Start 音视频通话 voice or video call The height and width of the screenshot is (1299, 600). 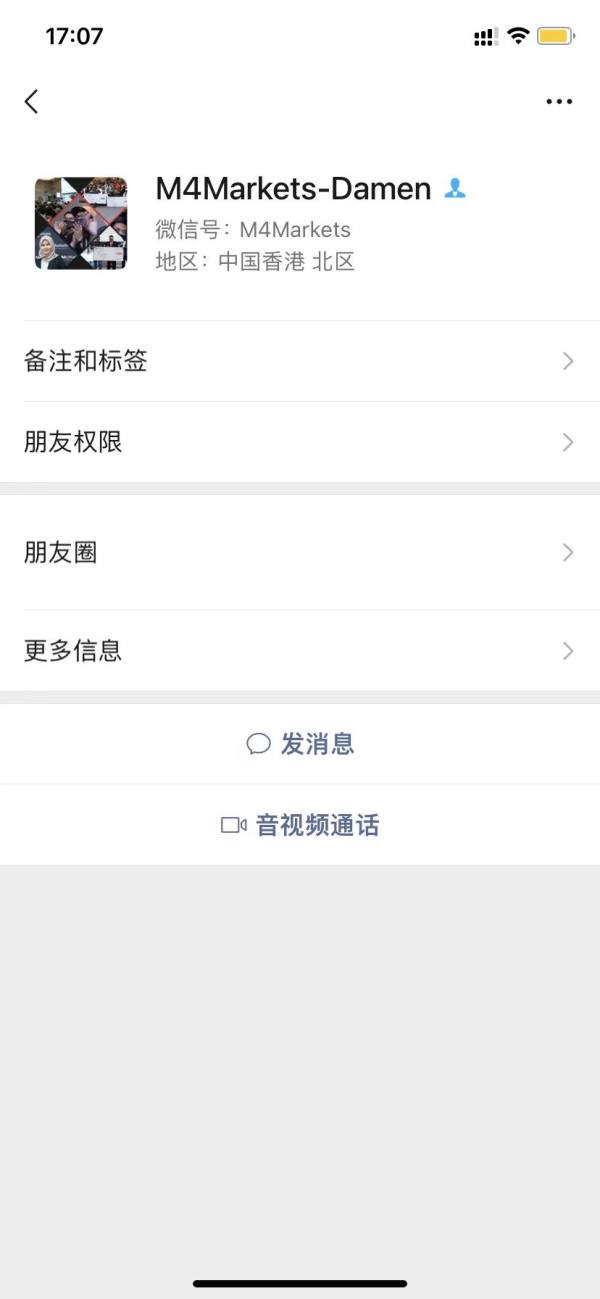coord(300,825)
